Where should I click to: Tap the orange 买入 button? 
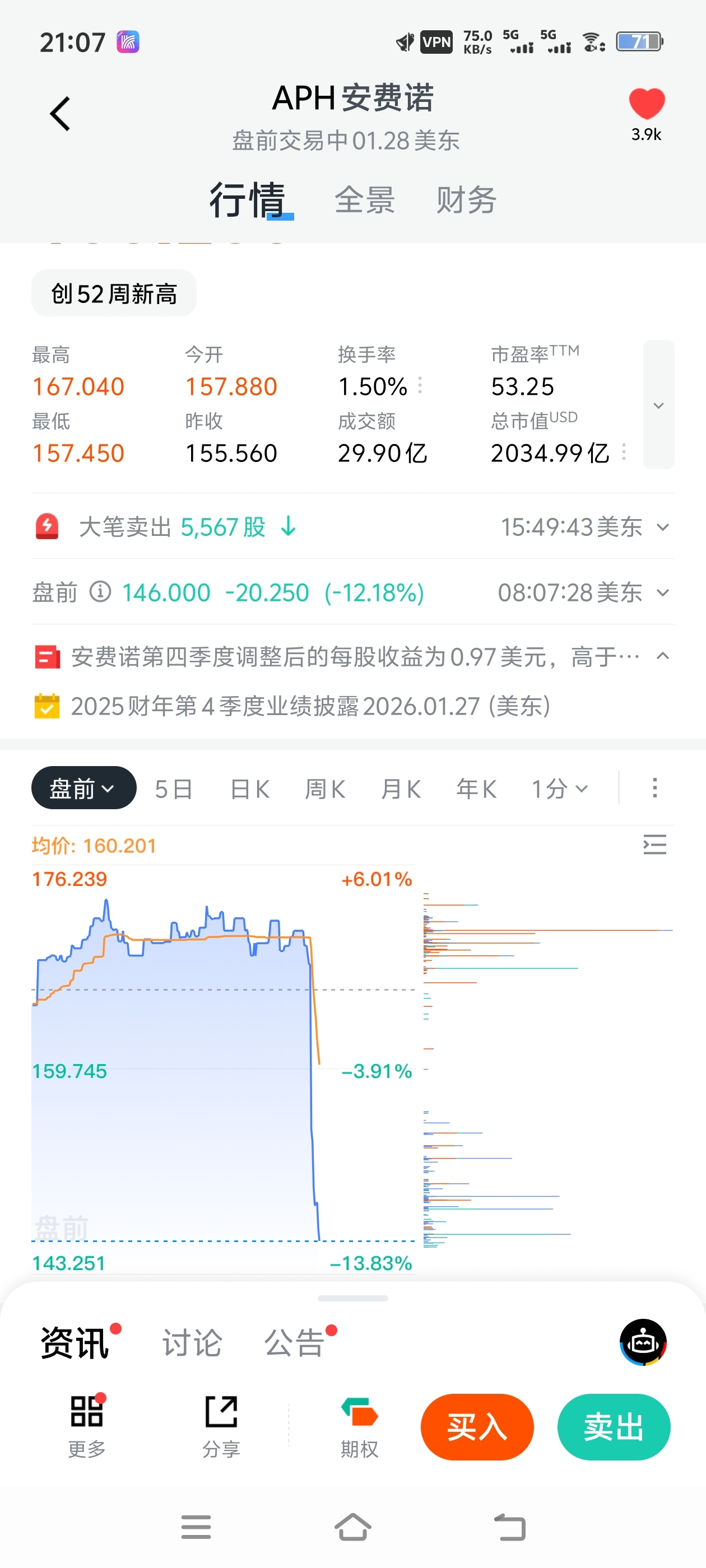(x=477, y=1427)
